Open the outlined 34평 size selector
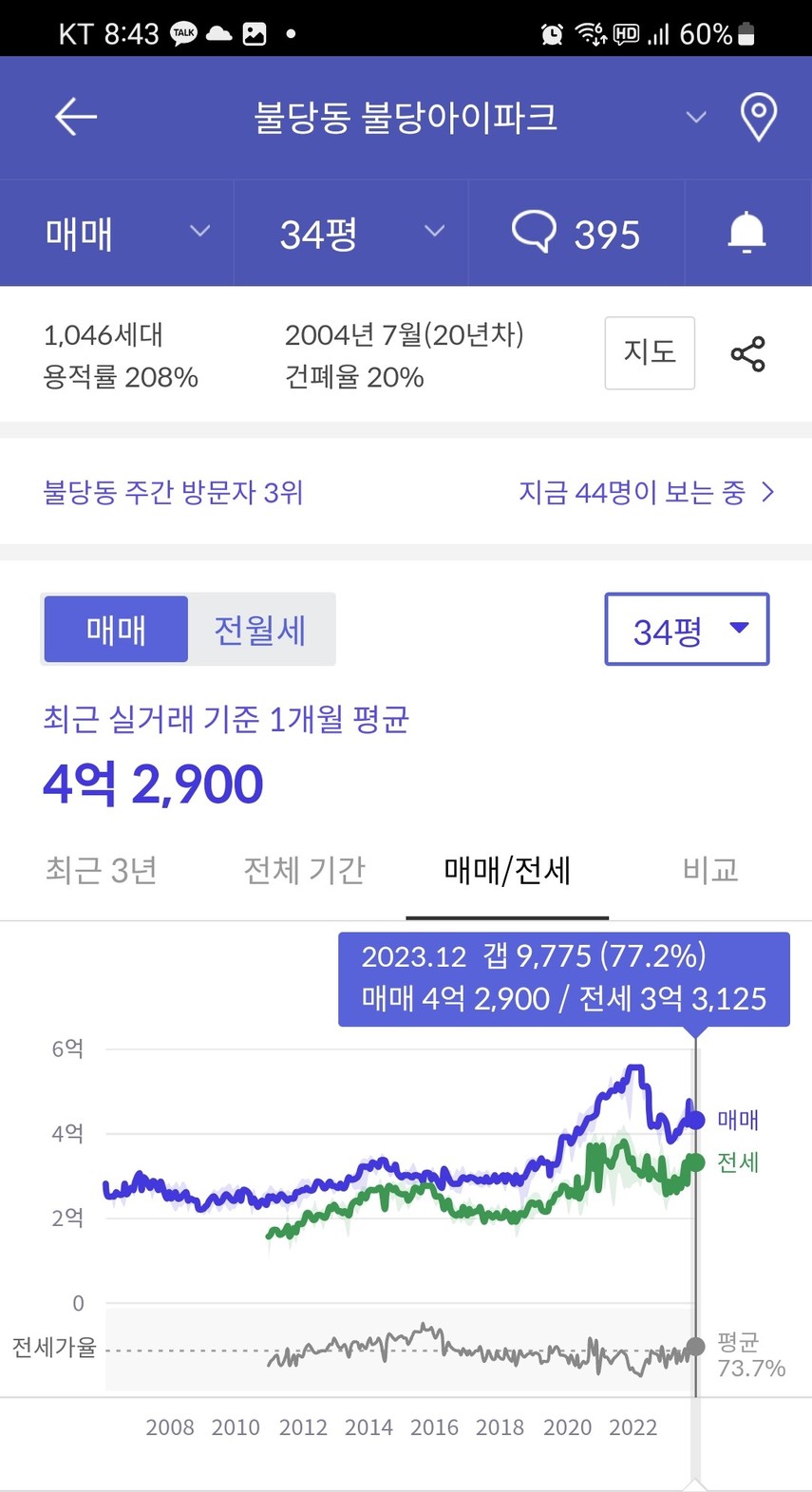Image resolution: width=812 pixels, height=1492 pixels. point(687,630)
